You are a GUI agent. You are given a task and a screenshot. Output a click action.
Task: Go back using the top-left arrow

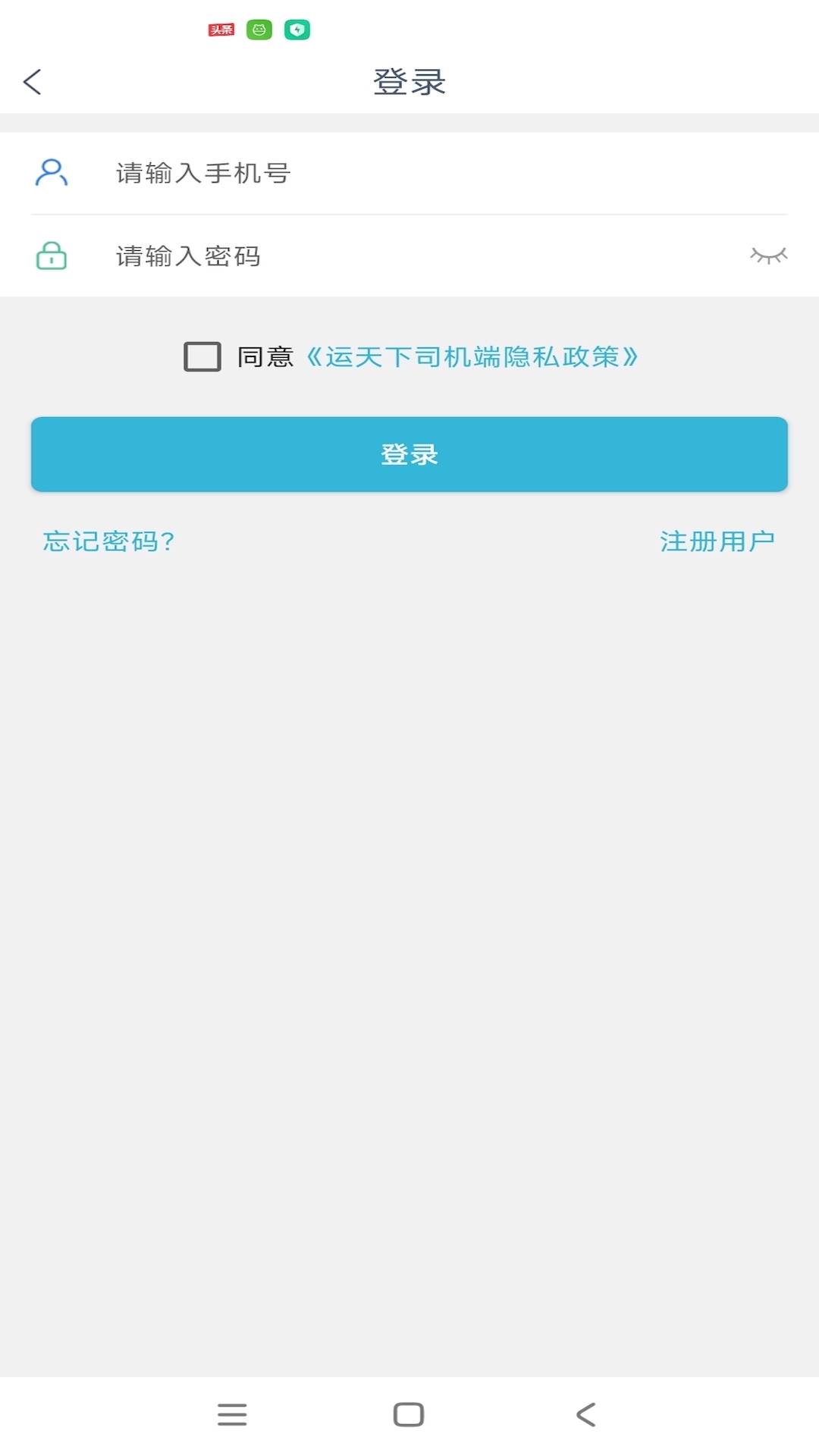(x=33, y=82)
